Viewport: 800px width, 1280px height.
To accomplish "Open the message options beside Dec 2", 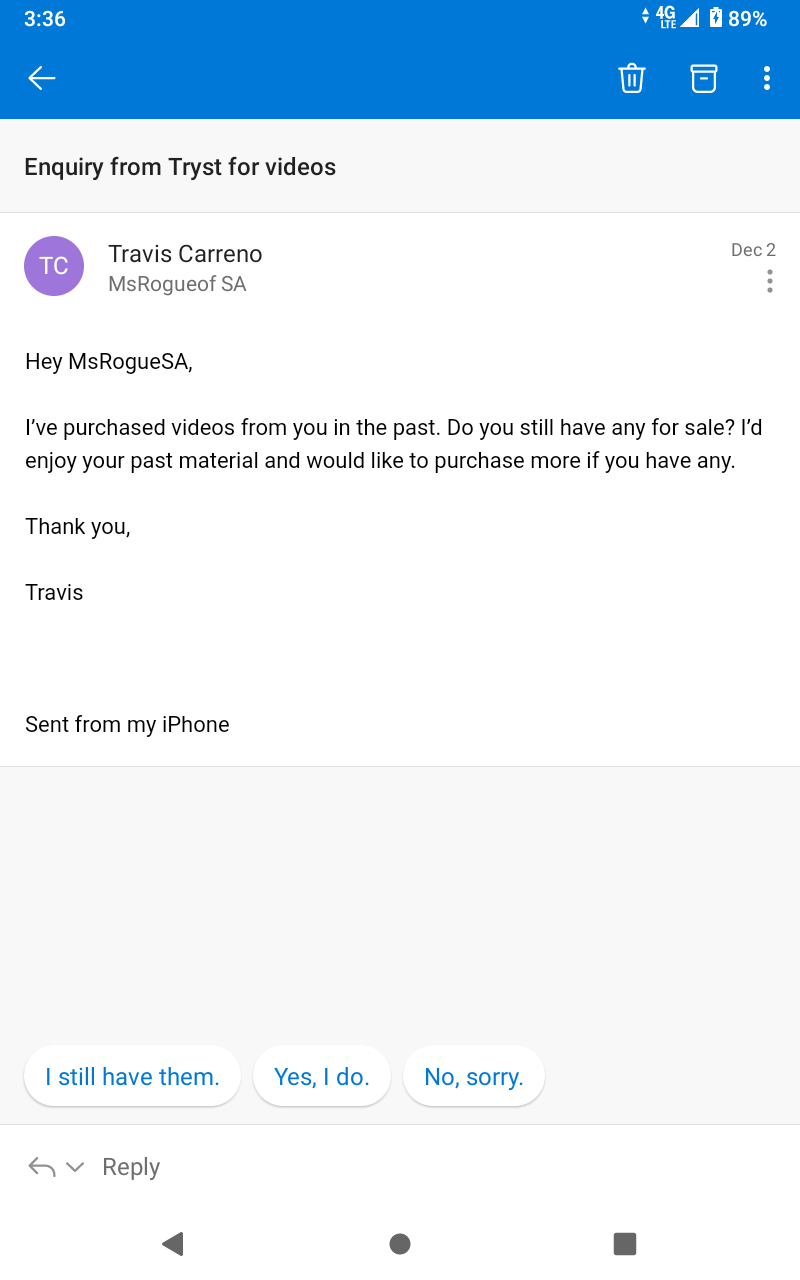I will point(769,282).
